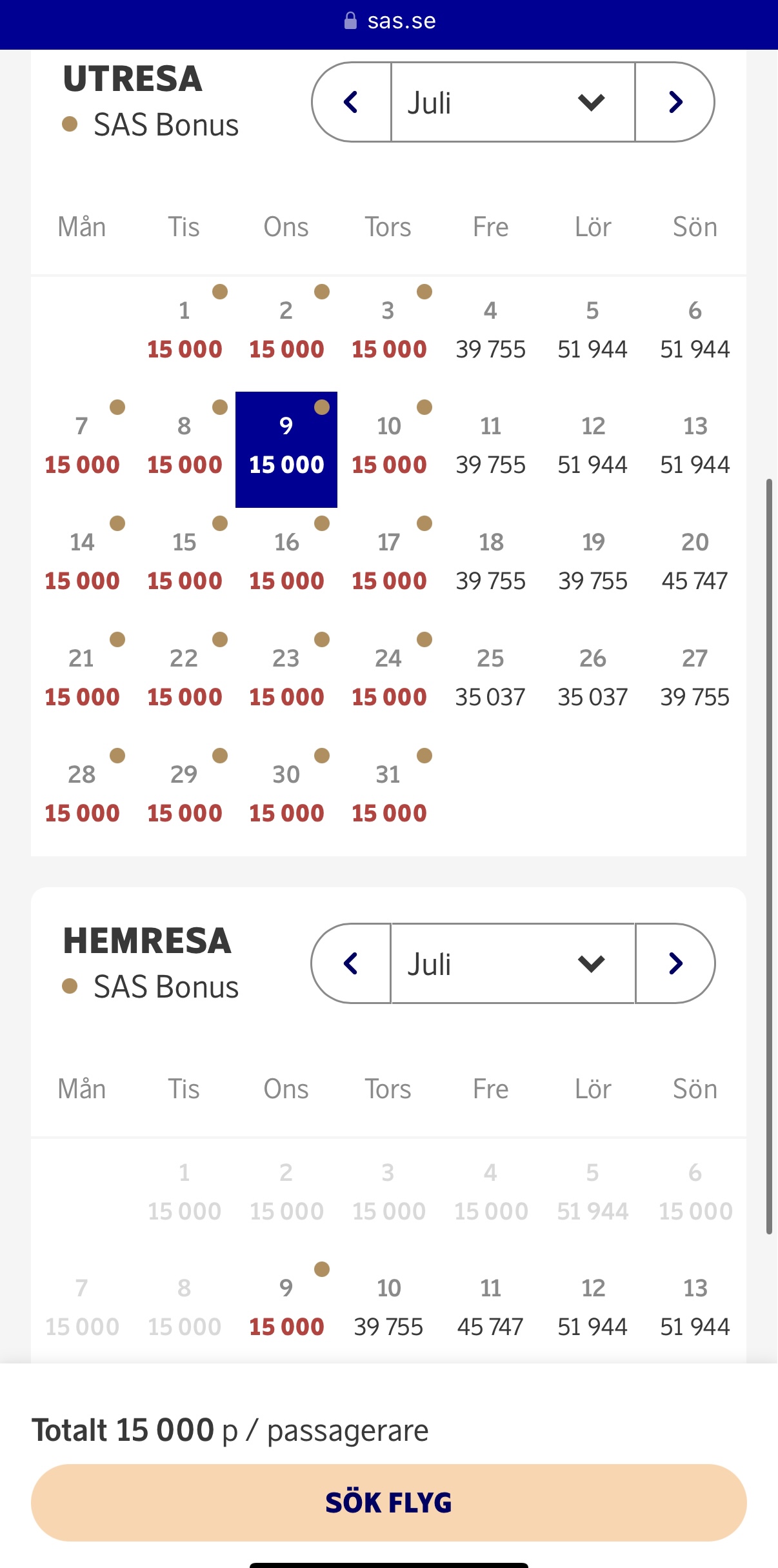Image resolution: width=778 pixels, height=1568 pixels.
Task: Pick July 11 for Hemresa at 45 747
Action: coord(491,1307)
